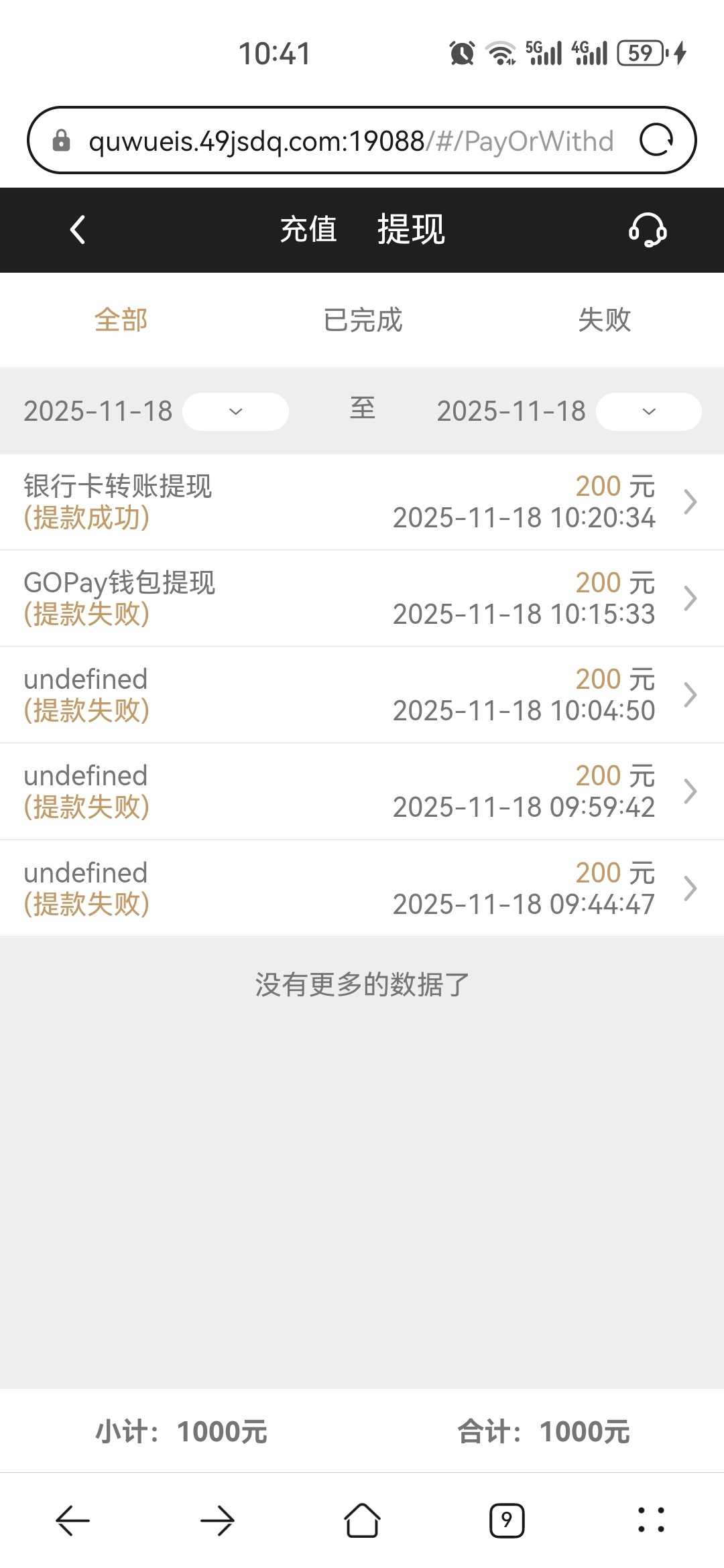Tap the browser address bar

(349, 141)
